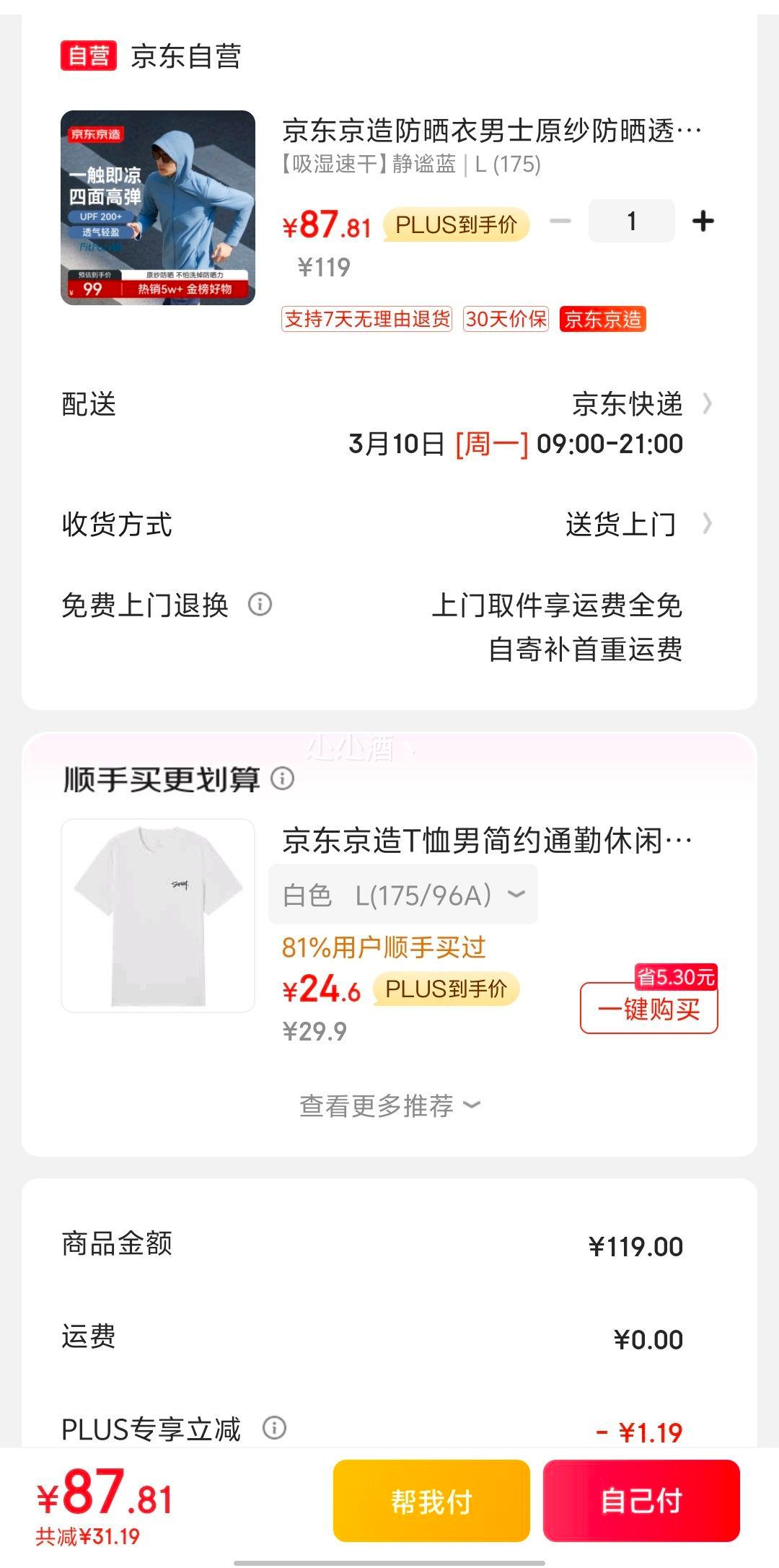Click the quantity input field
Image resolution: width=779 pixels, height=1568 pixels.
click(631, 221)
